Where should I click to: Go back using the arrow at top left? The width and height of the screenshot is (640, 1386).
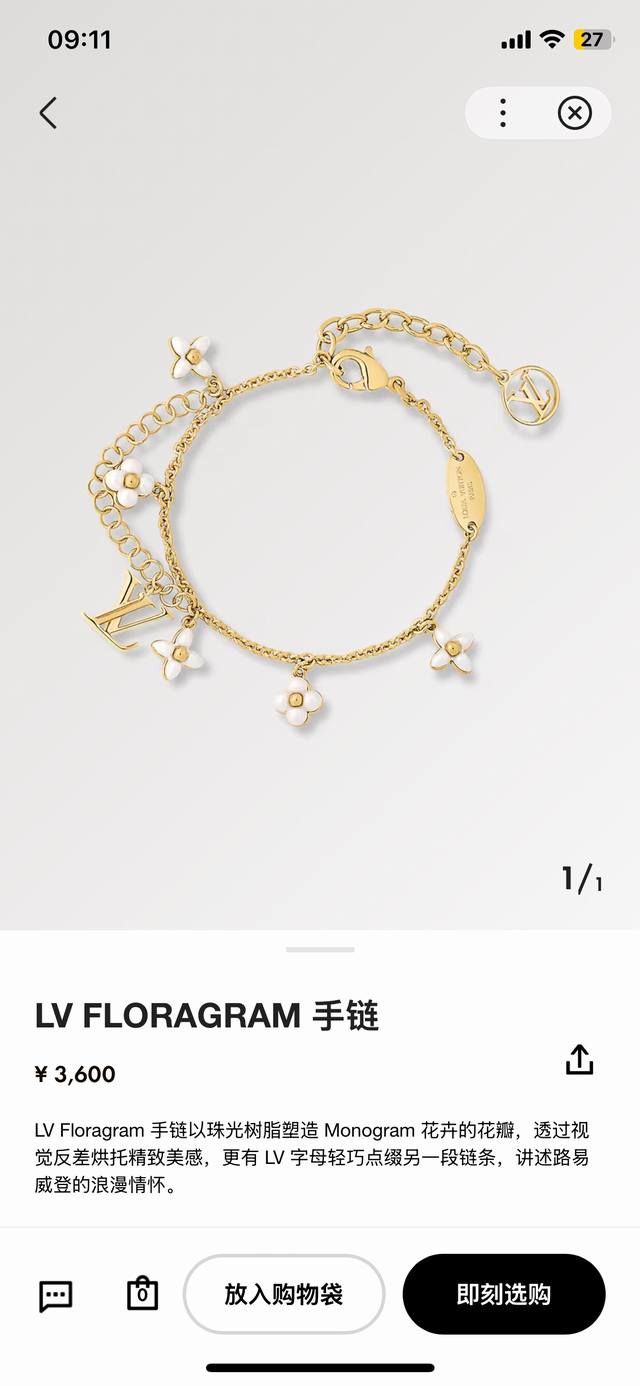pyautogui.click(x=48, y=112)
